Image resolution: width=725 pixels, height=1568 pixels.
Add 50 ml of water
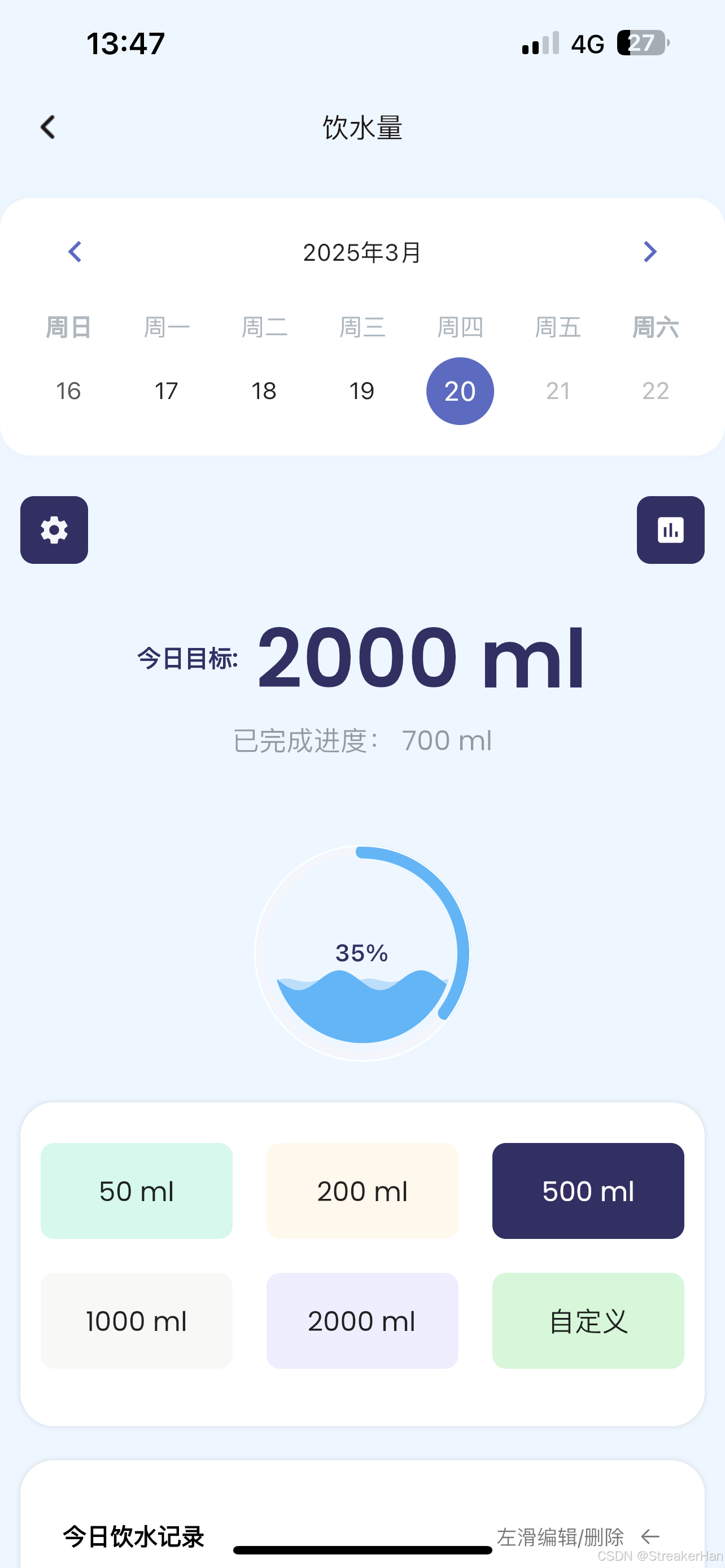pyautogui.click(x=136, y=1190)
